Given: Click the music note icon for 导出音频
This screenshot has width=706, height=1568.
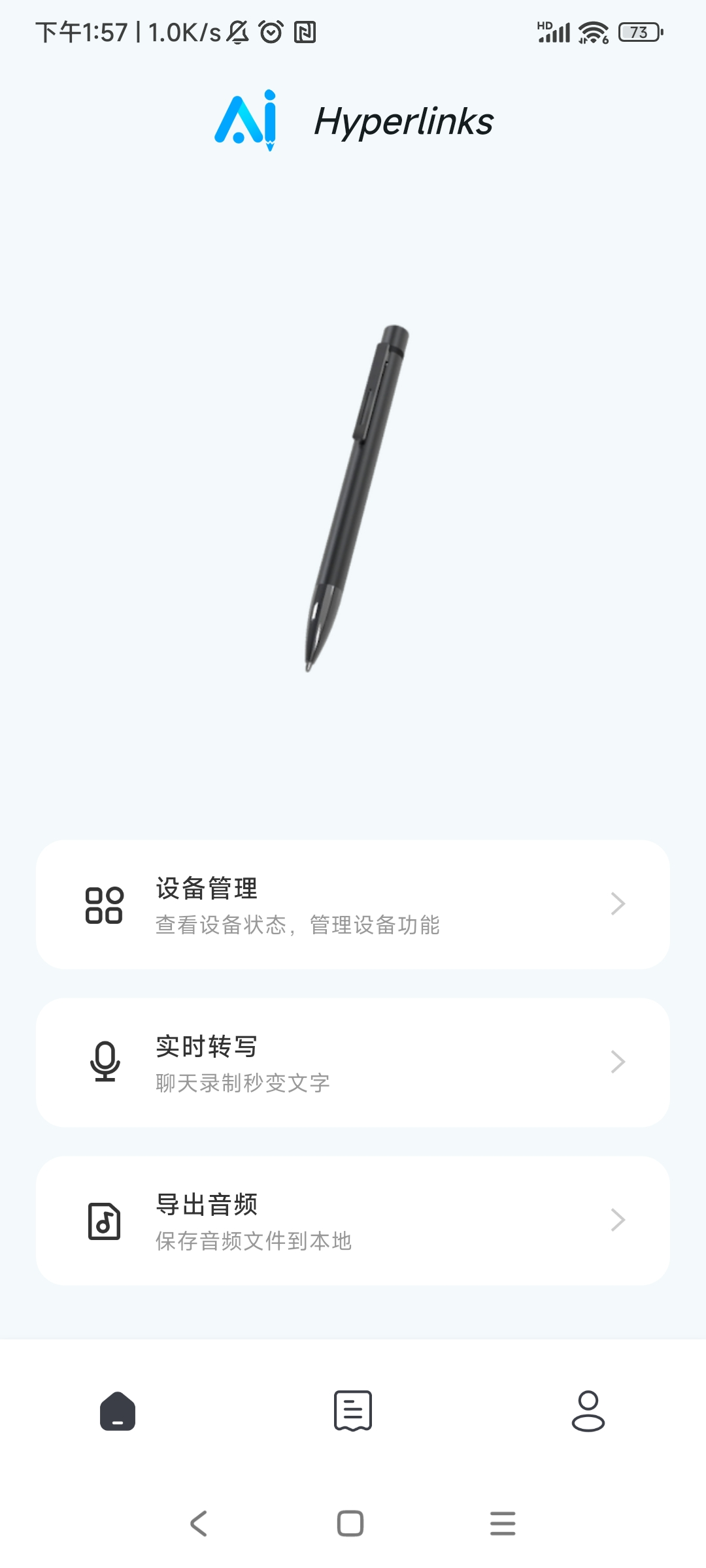Looking at the screenshot, I should 105,1220.
